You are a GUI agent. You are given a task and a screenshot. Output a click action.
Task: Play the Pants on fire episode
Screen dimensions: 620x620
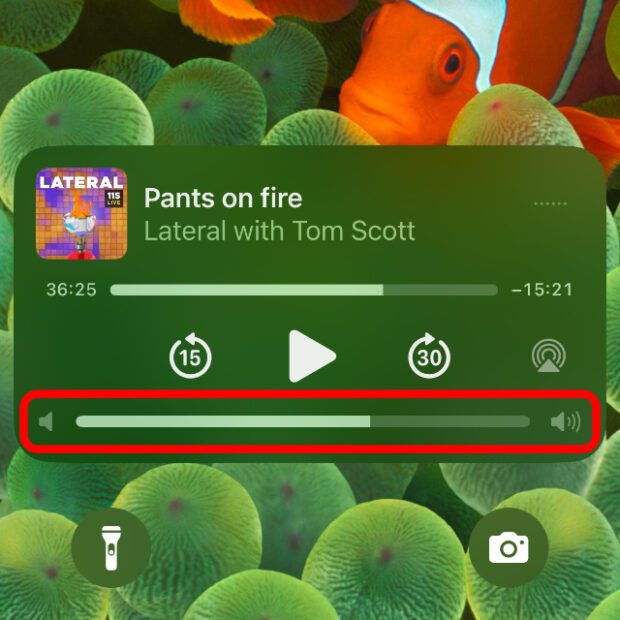coord(311,356)
